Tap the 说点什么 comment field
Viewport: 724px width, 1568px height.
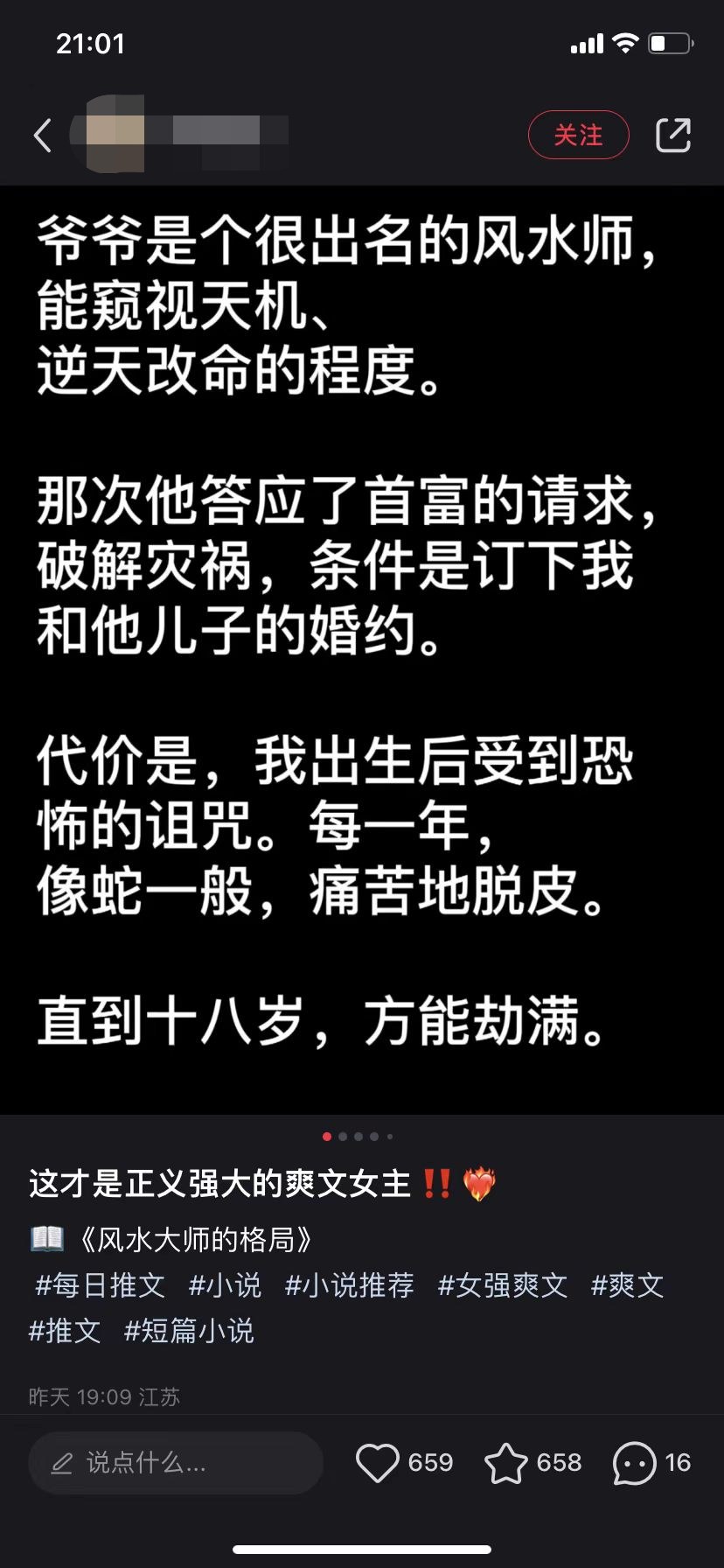click(x=175, y=1462)
